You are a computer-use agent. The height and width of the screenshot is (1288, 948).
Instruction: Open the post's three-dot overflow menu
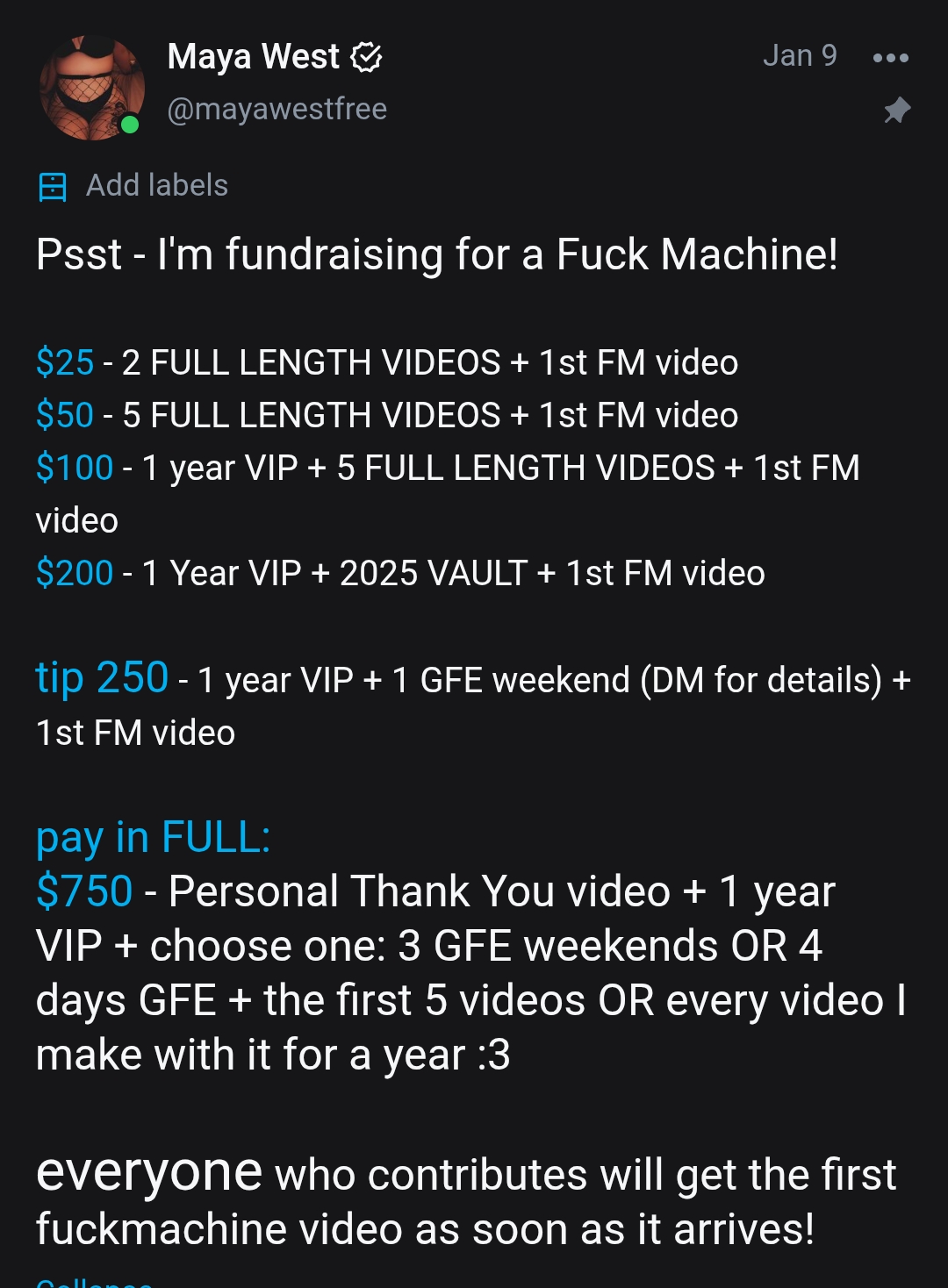pyautogui.click(x=890, y=58)
